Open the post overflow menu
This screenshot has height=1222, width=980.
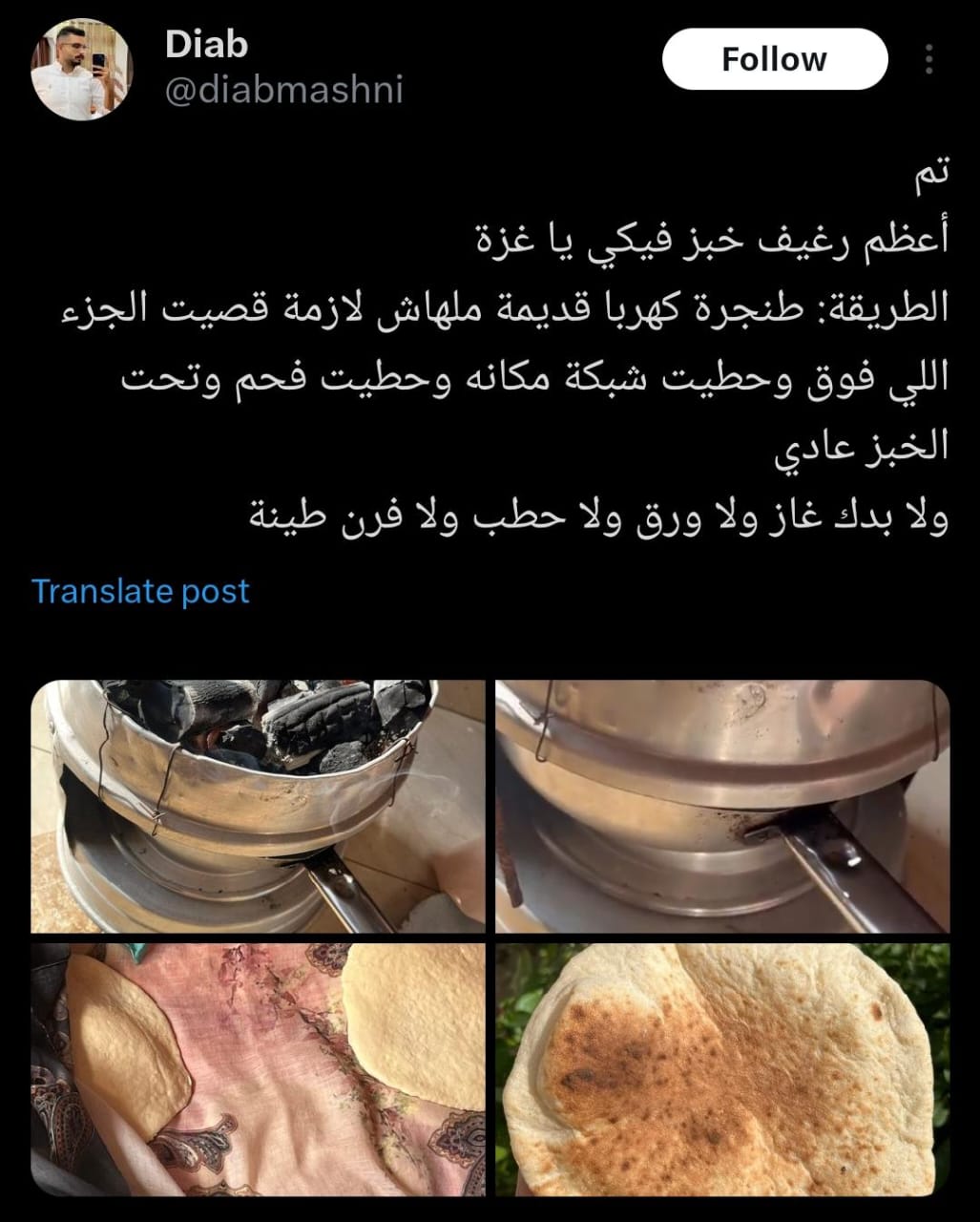(928, 59)
